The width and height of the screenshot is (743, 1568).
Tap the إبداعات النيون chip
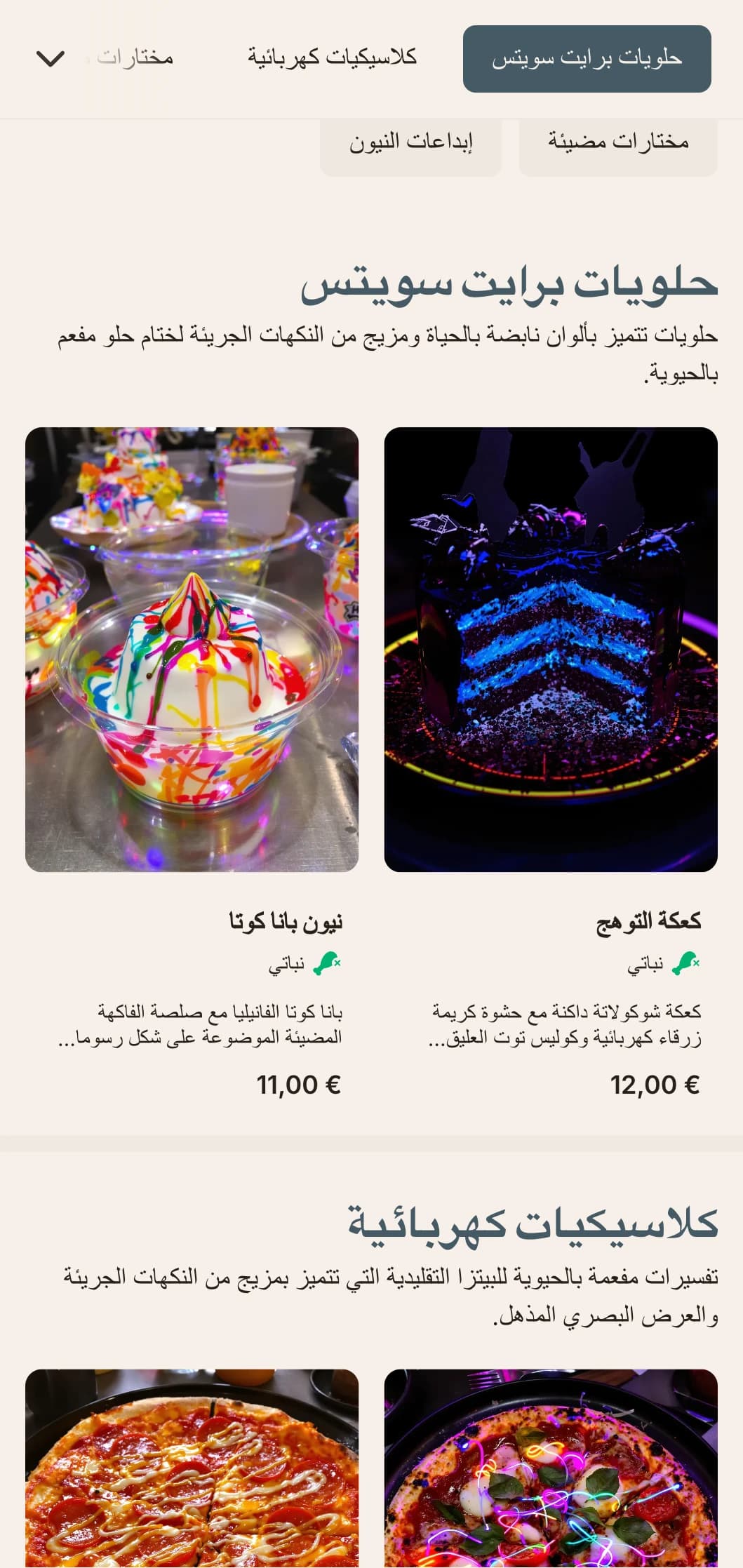click(411, 142)
